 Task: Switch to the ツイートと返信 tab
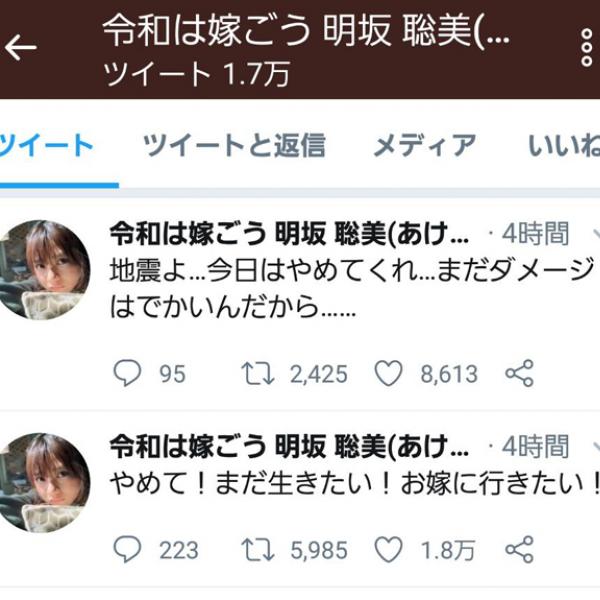233,147
